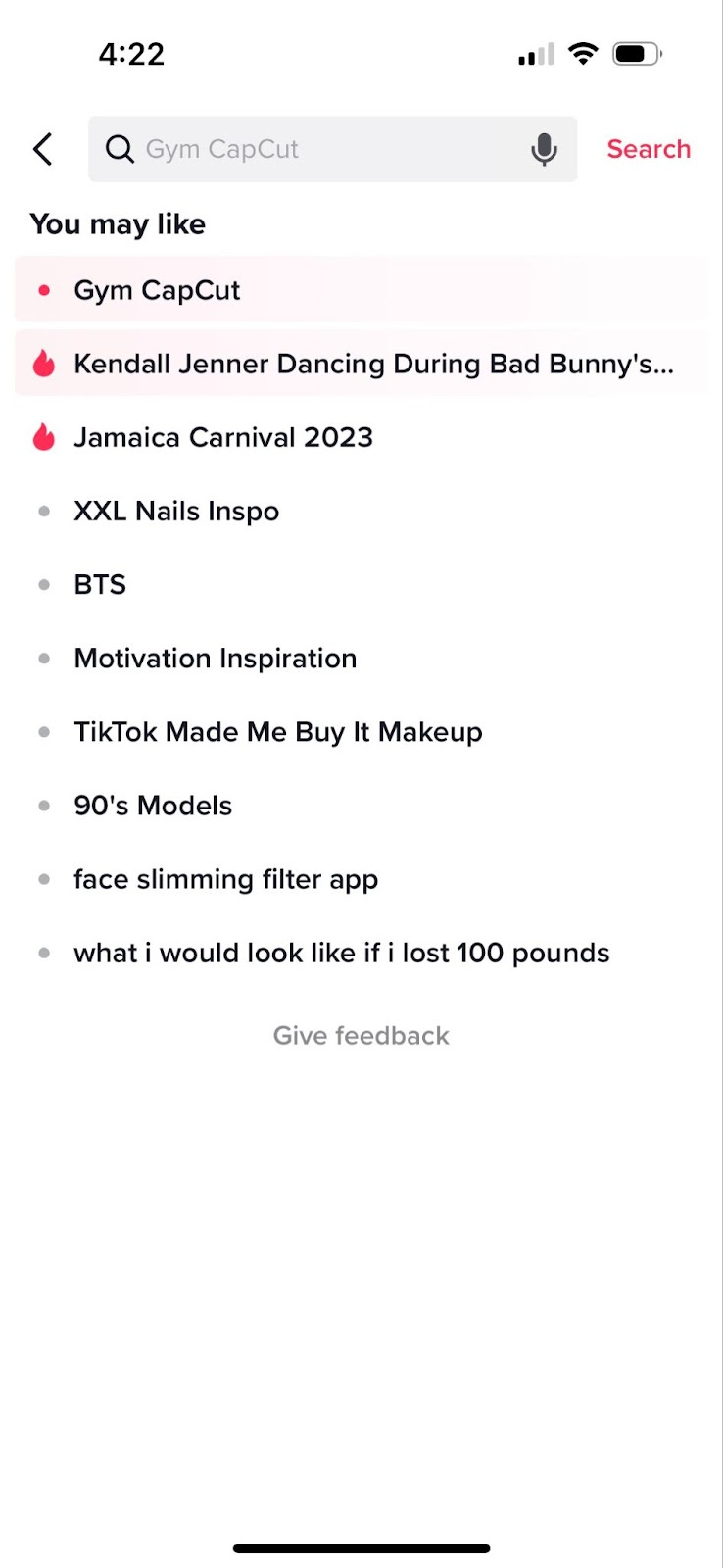The image size is (723, 1568).
Task: Open the lost 100 pounds suggestion
Action: (341, 953)
